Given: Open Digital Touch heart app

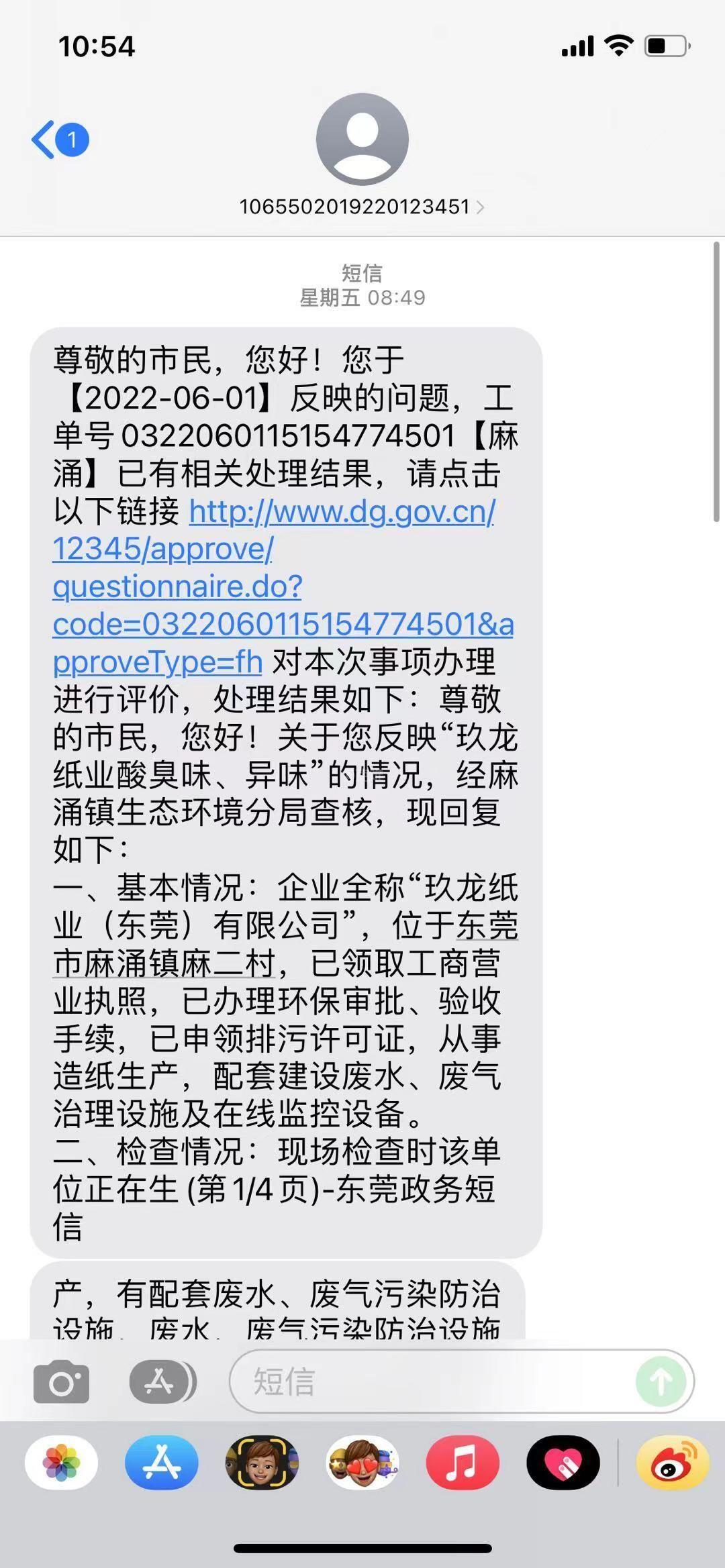Looking at the screenshot, I should point(563,1463).
